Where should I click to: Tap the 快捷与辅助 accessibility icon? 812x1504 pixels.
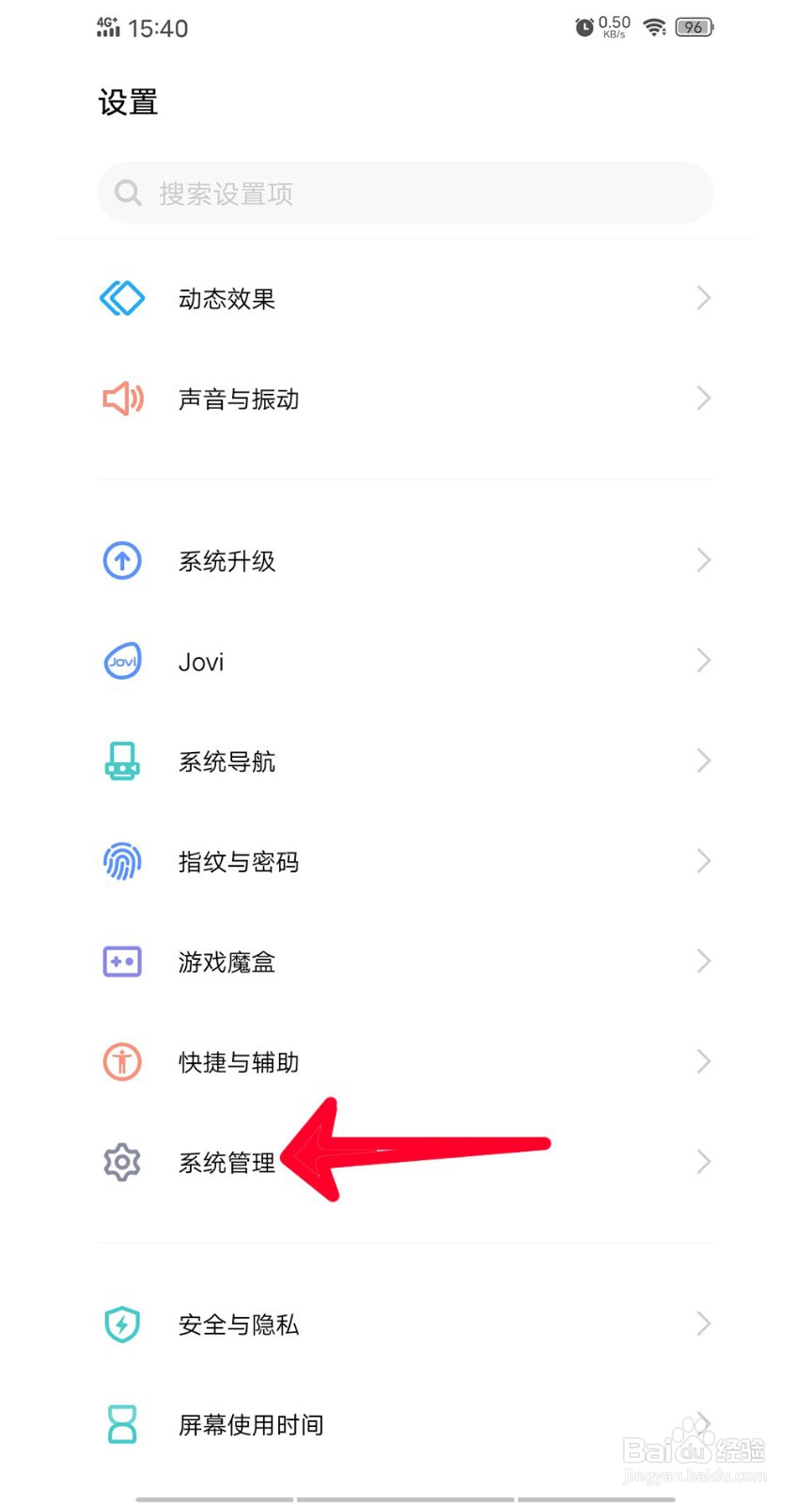[x=121, y=1061]
